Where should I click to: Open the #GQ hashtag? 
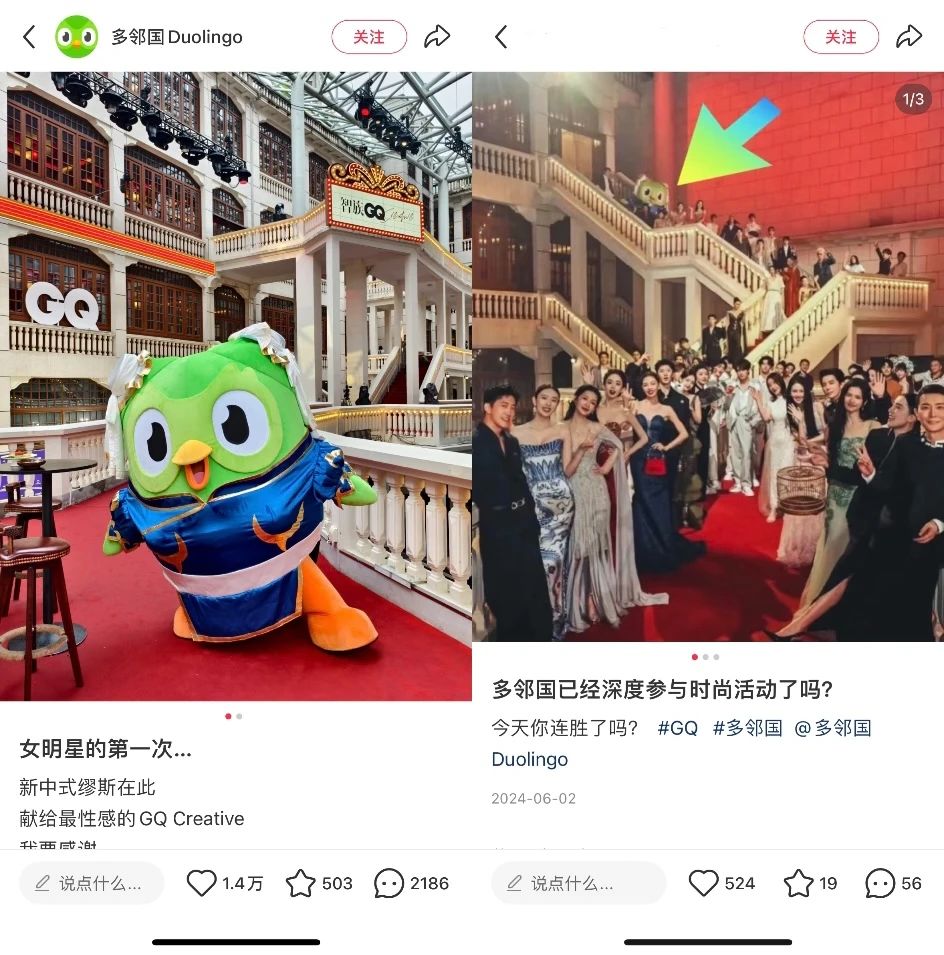click(677, 728)
